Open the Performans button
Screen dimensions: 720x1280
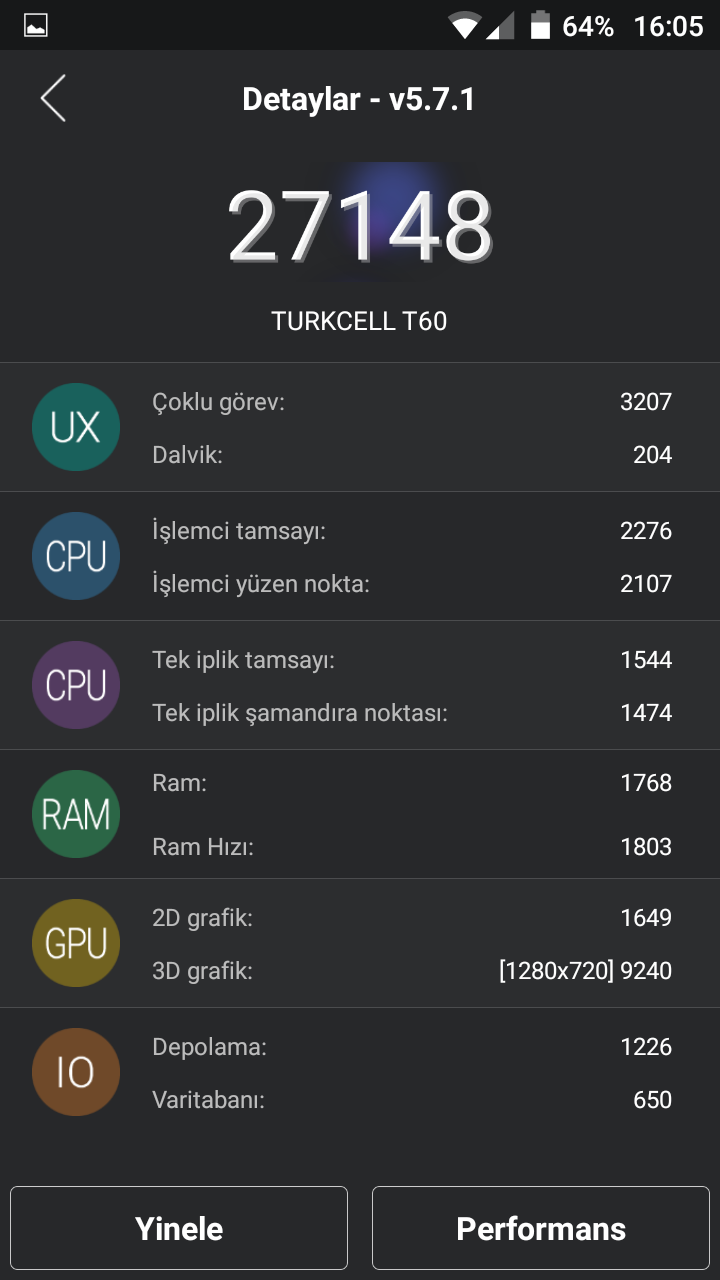(x=541, y=1228)
